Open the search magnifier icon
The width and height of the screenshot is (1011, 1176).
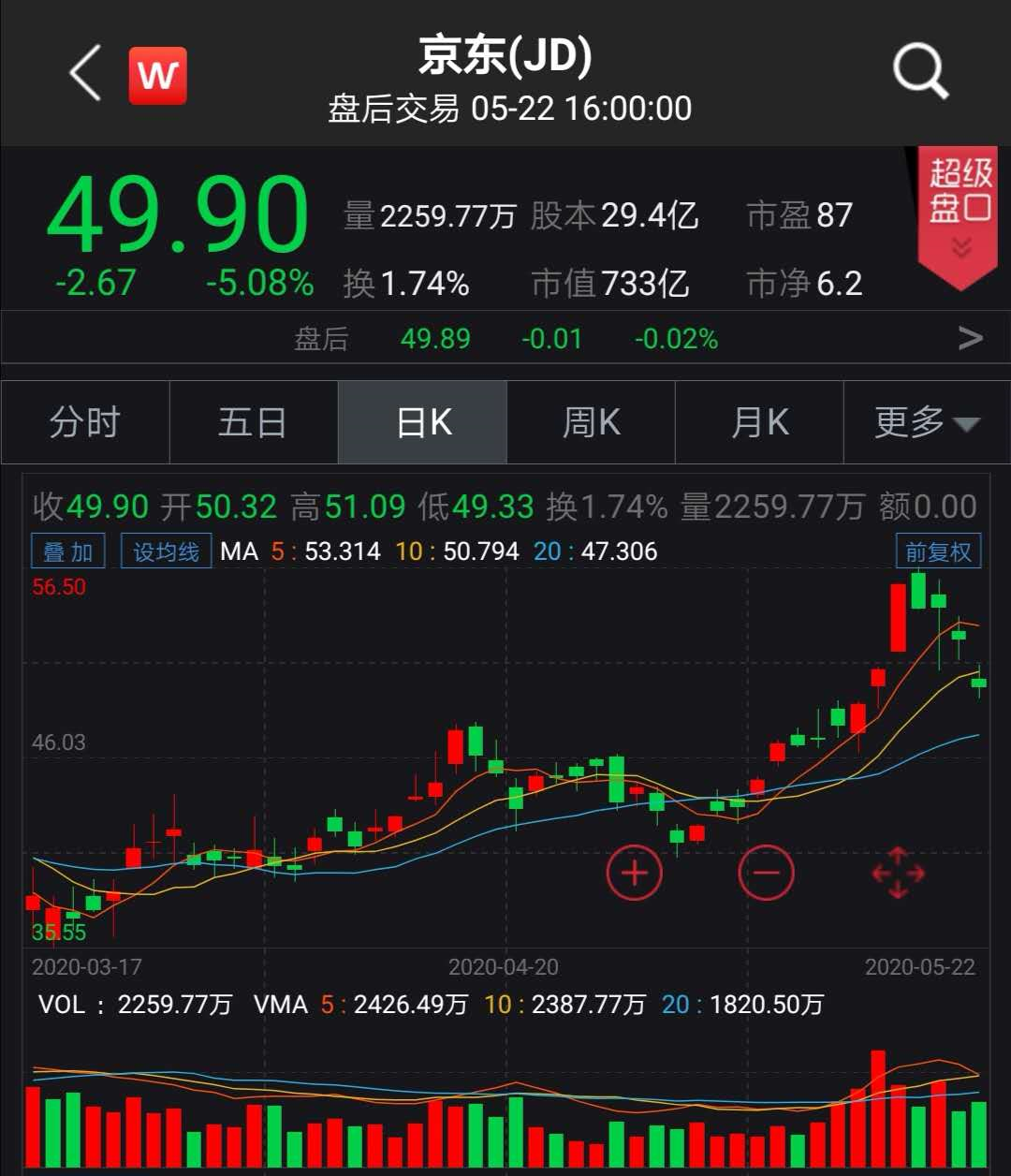click(920, 72)
